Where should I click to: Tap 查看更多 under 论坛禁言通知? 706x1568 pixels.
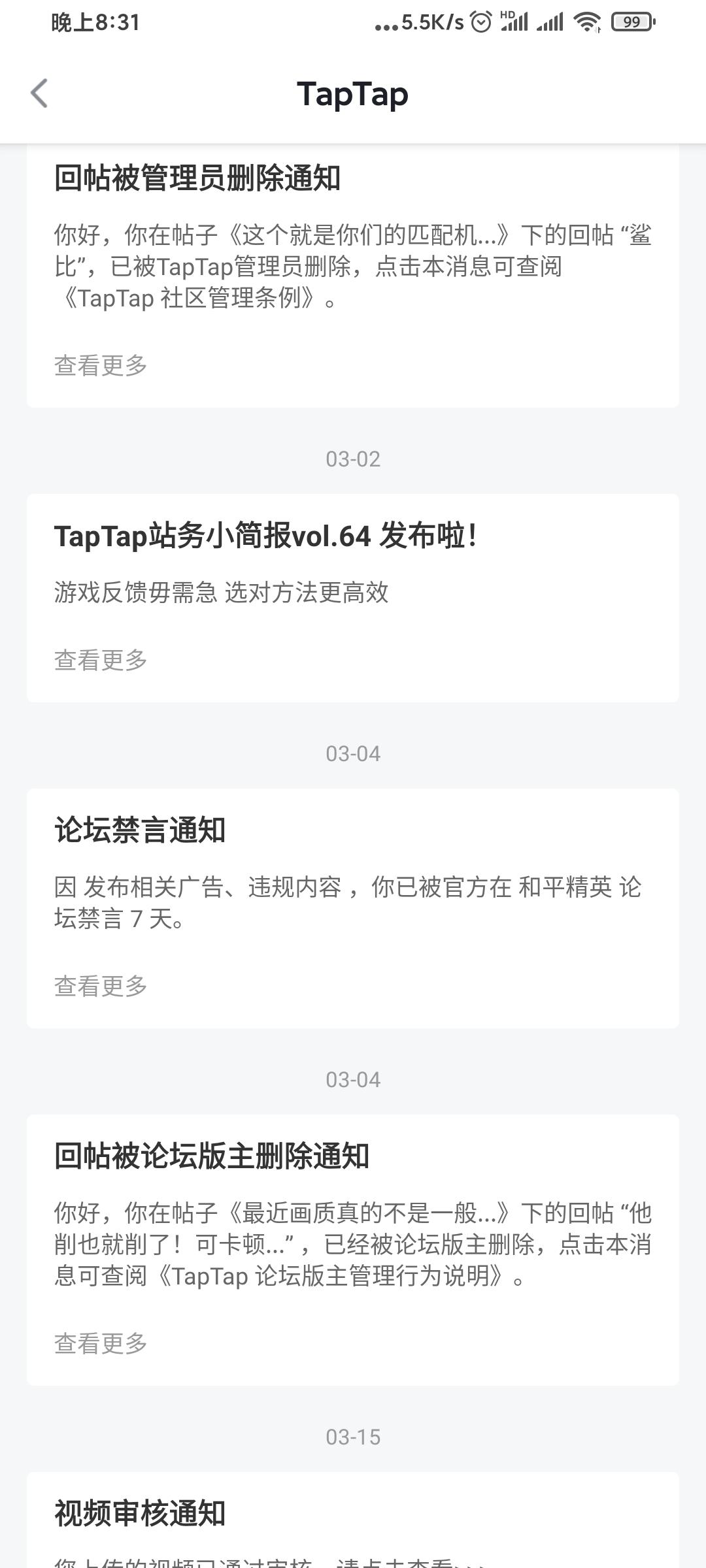(x=101, y=986)
